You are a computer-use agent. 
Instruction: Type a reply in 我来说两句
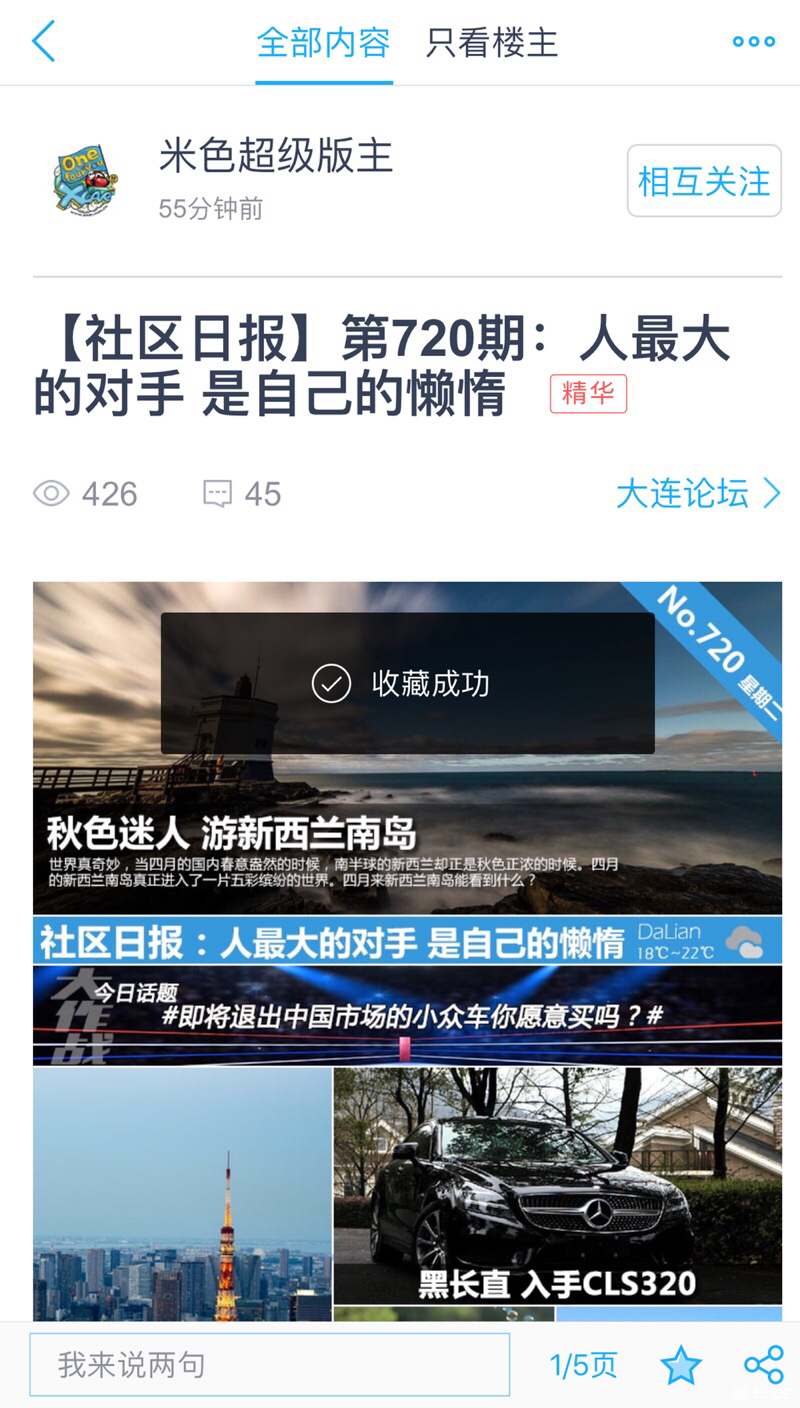point(269,1364)
